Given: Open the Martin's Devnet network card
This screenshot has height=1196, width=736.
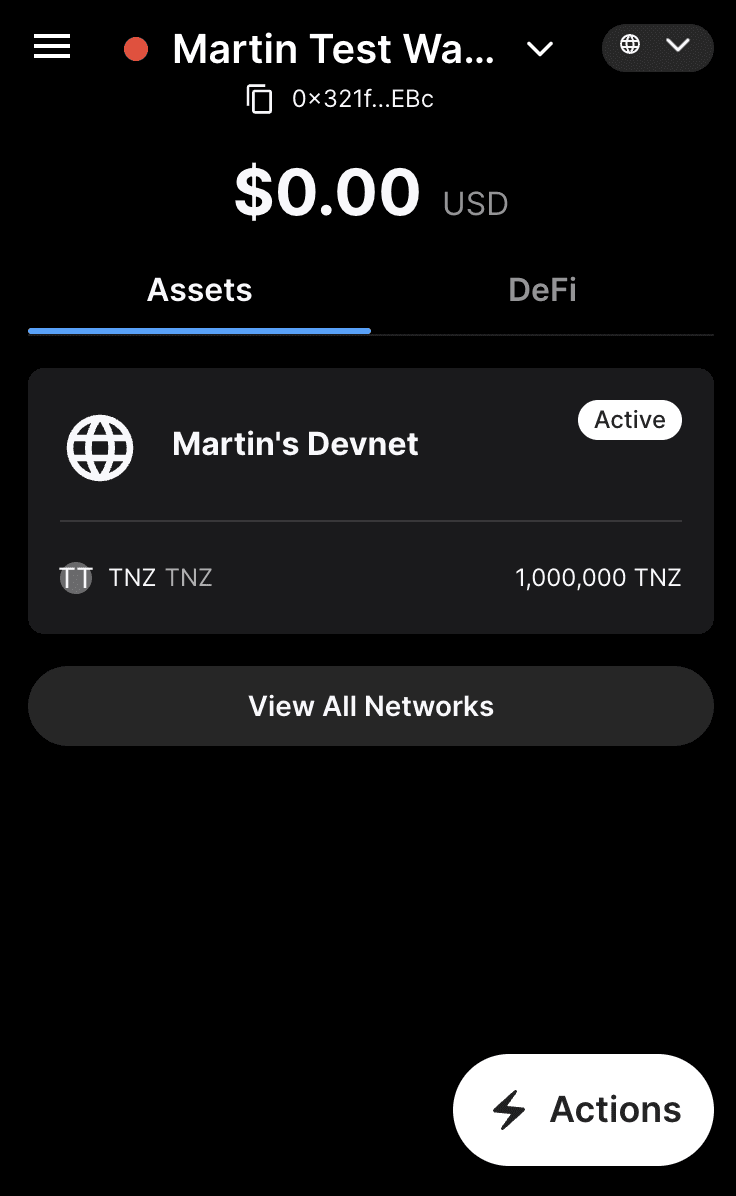Looking at the screenshot, I should [295, 445].
